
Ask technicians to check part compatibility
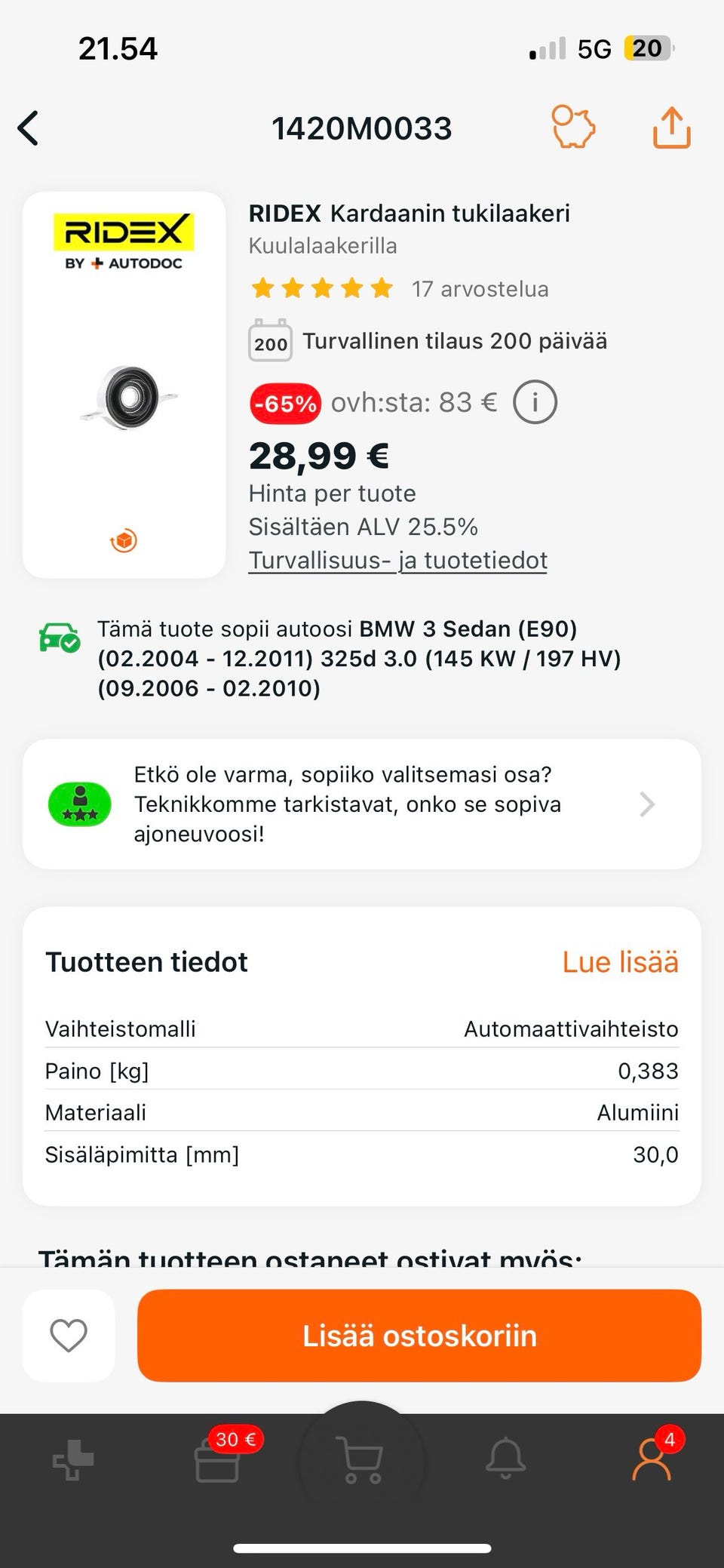(x=362, y=804)
